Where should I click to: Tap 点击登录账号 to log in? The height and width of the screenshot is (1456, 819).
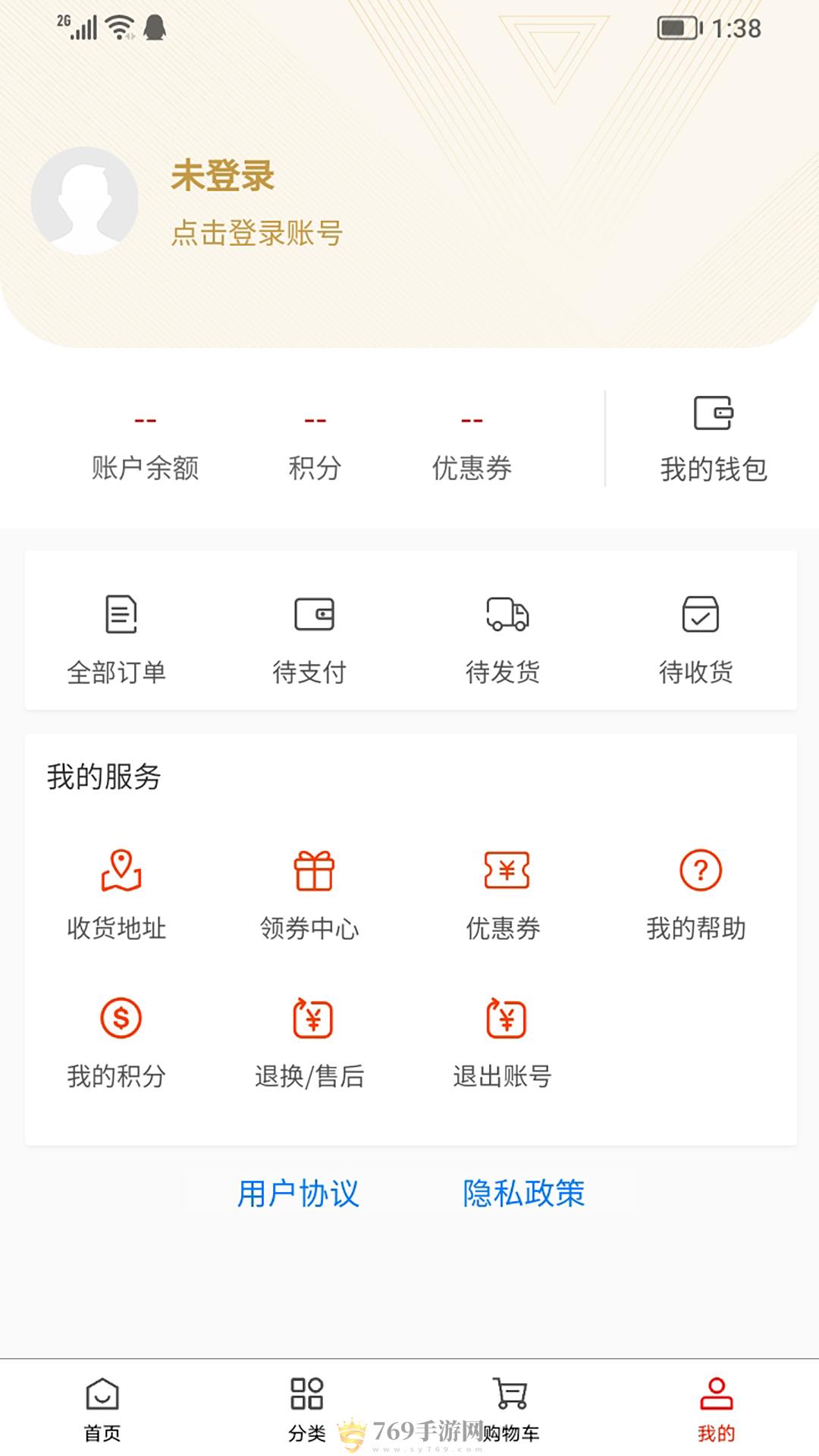[x=256, y=233]
